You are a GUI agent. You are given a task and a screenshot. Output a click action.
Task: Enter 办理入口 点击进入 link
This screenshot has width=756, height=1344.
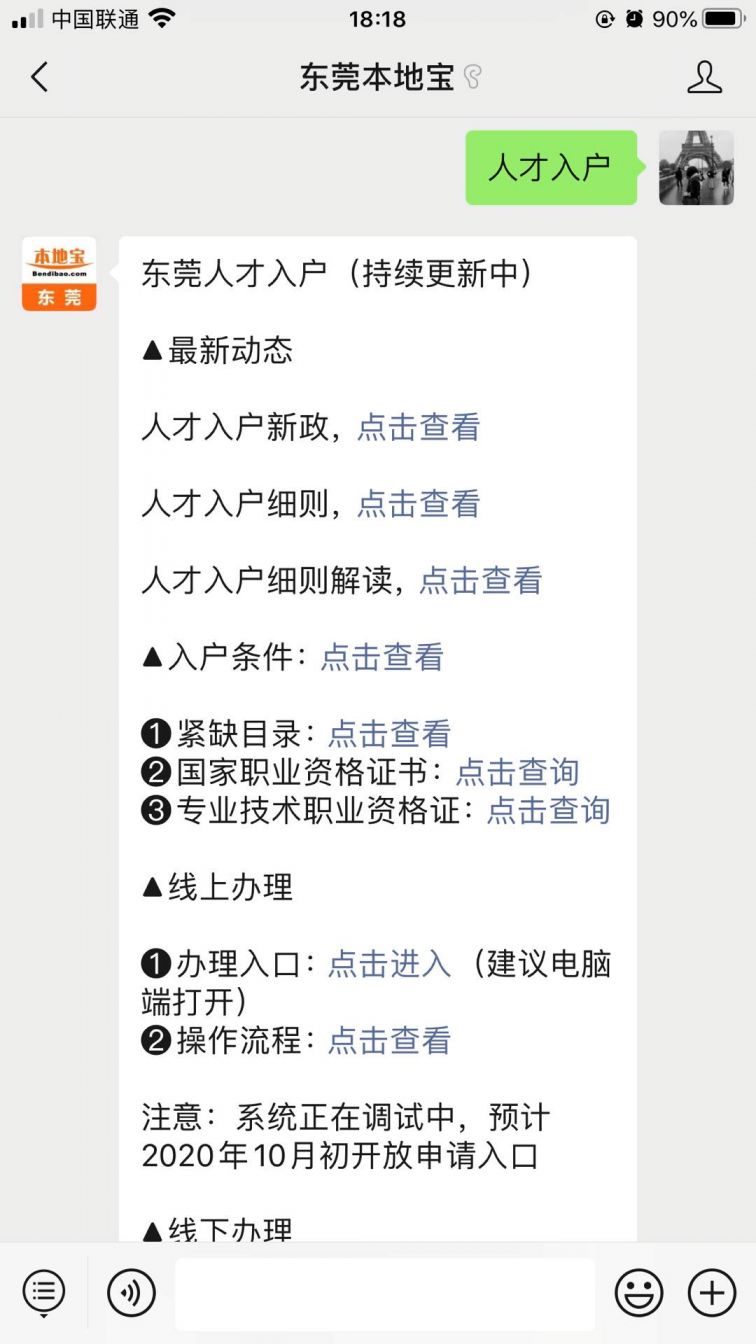click(390, 964)
